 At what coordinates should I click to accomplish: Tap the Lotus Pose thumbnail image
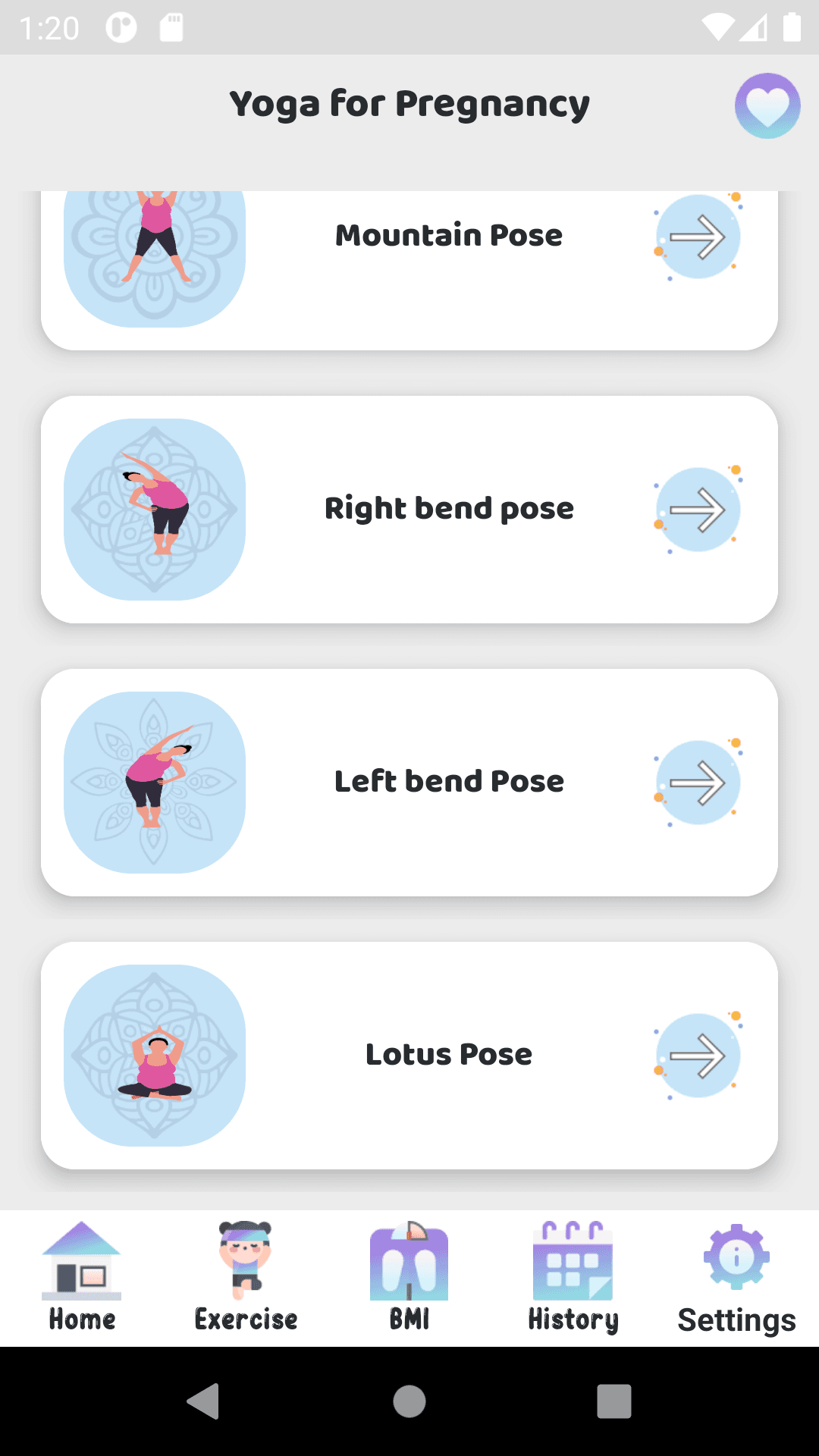(x=155, y=1054)
